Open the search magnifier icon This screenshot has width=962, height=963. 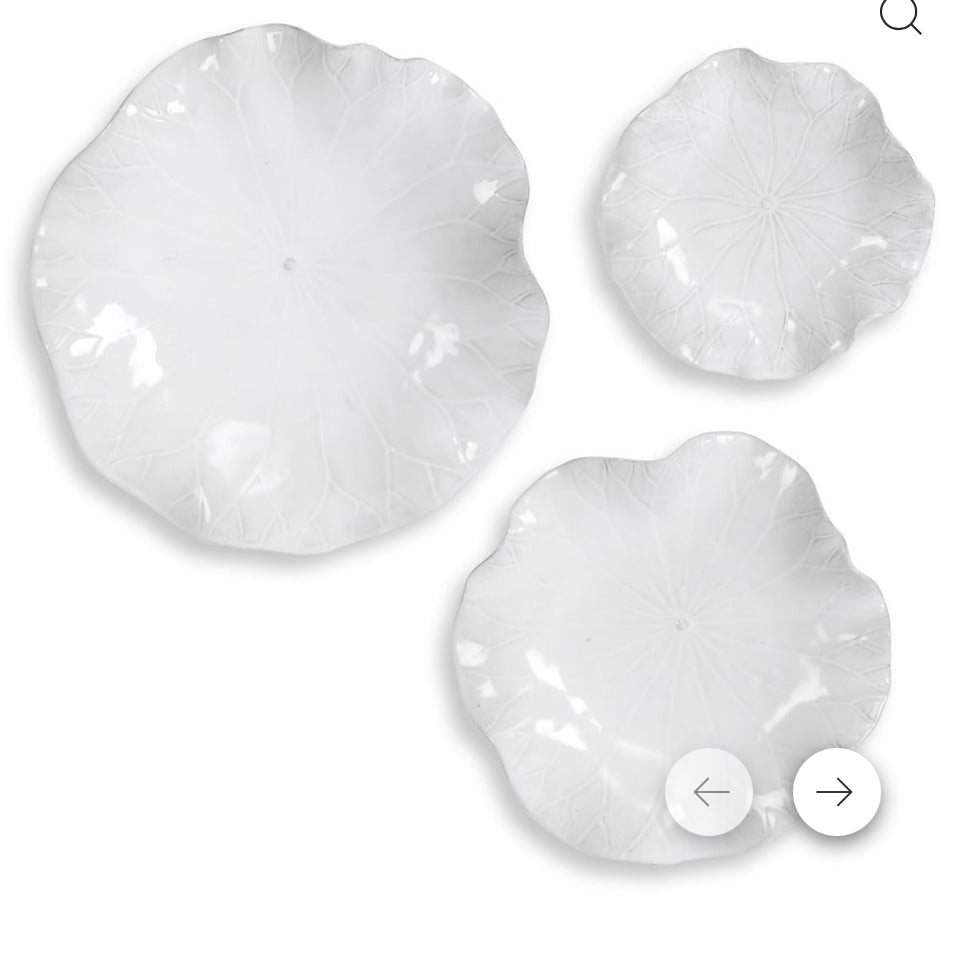click(x=899, y=15)
